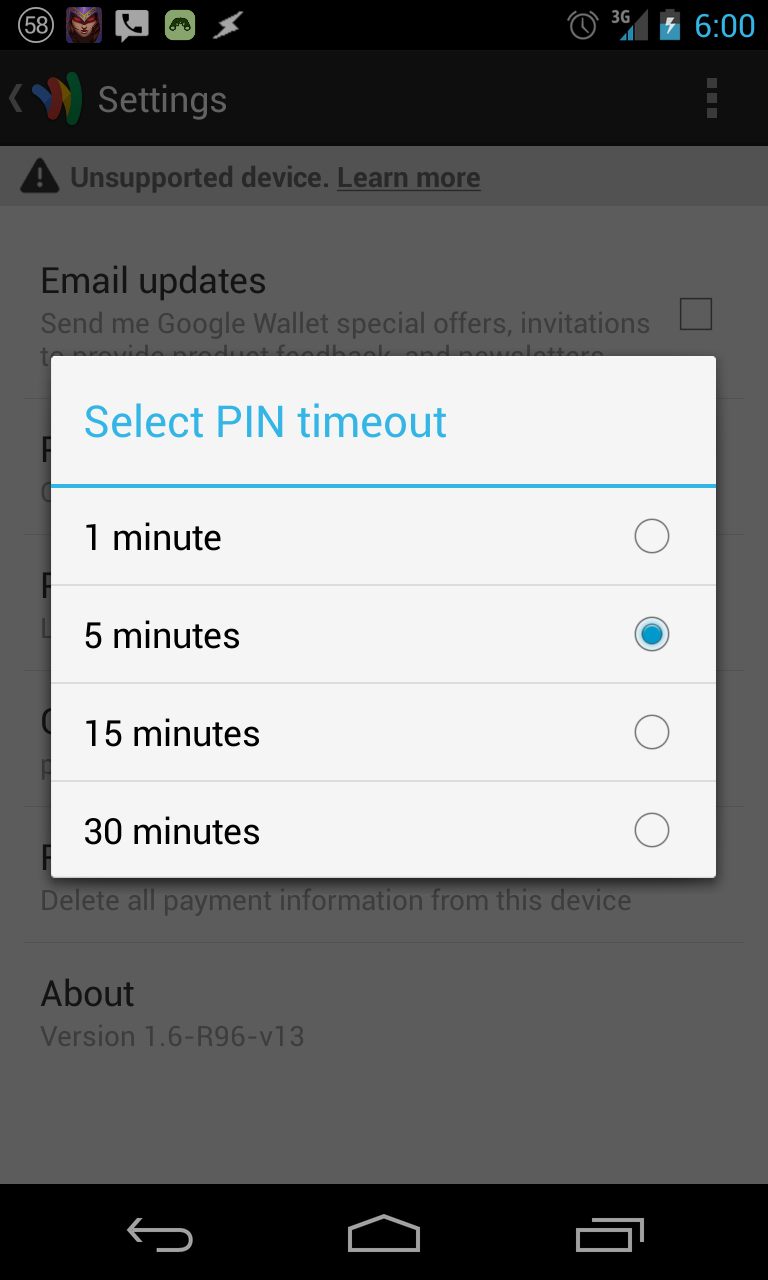Tap the system back button
Image resolution: width=768 pixels, height=1280 pixels.
coord(160,1235)
